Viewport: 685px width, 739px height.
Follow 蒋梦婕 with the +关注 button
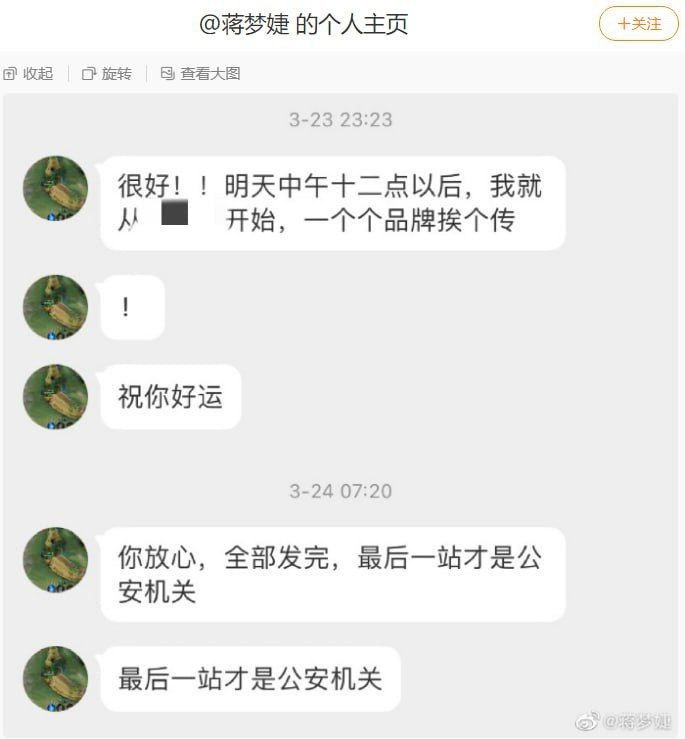click(638, 24)
